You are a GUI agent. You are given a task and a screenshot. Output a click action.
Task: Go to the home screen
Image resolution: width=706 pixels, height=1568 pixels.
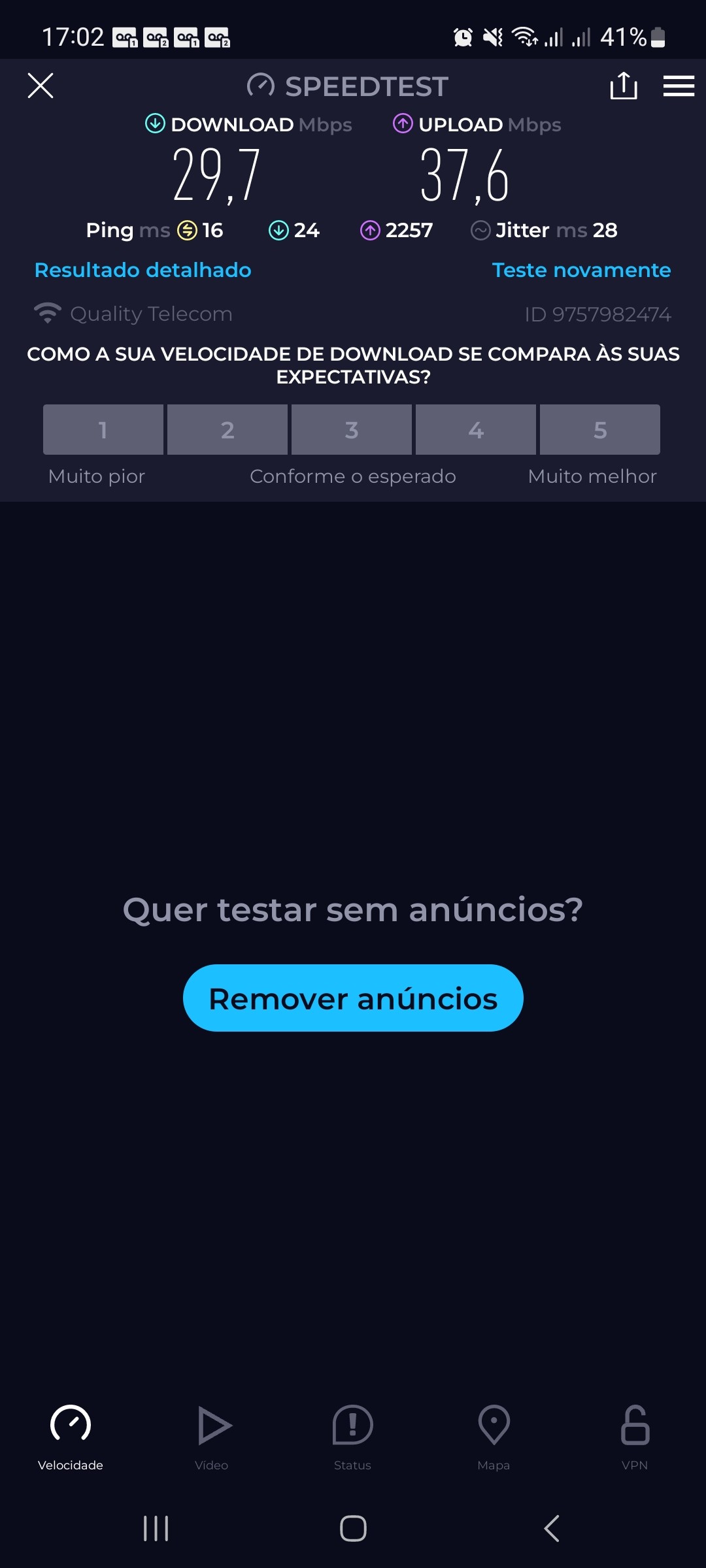tap(353, 1528)
